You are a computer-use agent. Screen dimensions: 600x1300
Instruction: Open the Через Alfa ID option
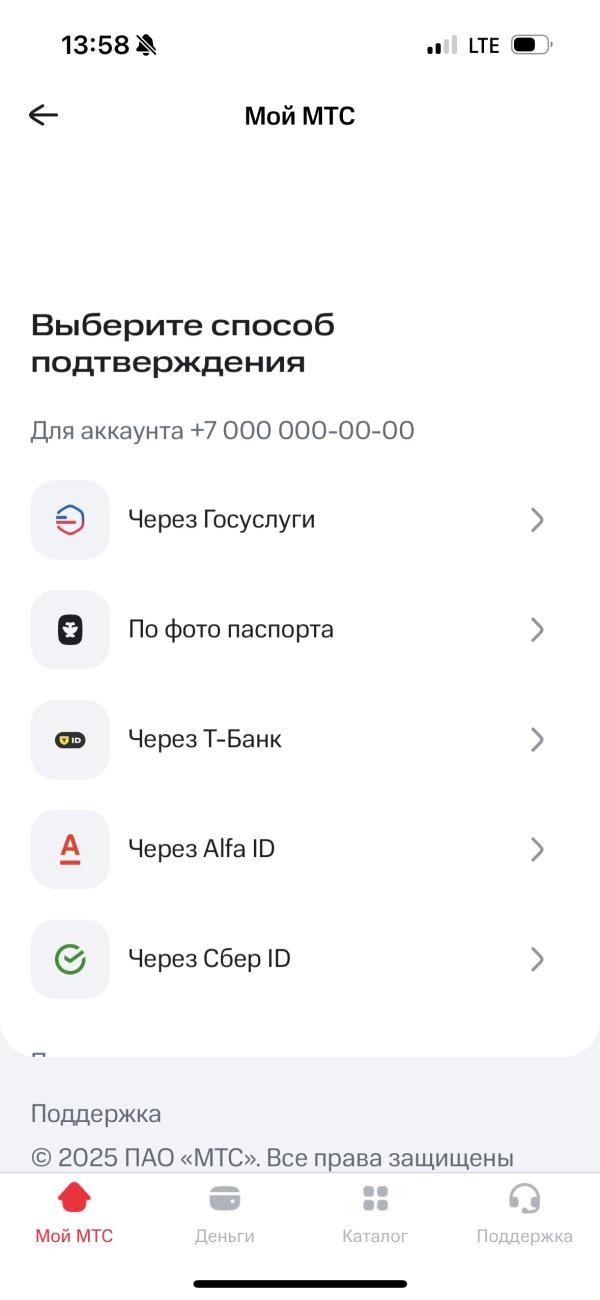point(290,850)
